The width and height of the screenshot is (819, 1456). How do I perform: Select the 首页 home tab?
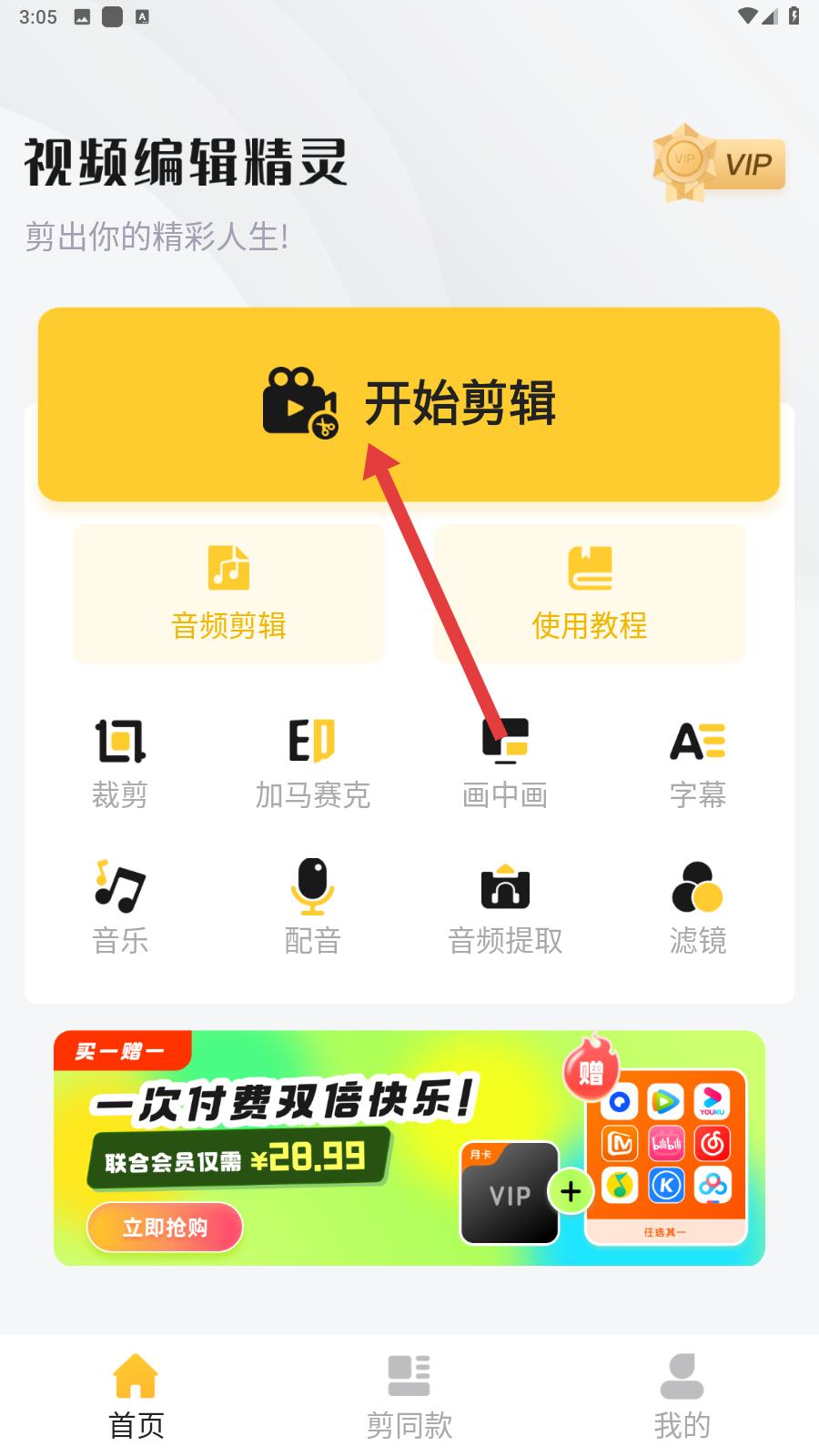[136, 1397]
